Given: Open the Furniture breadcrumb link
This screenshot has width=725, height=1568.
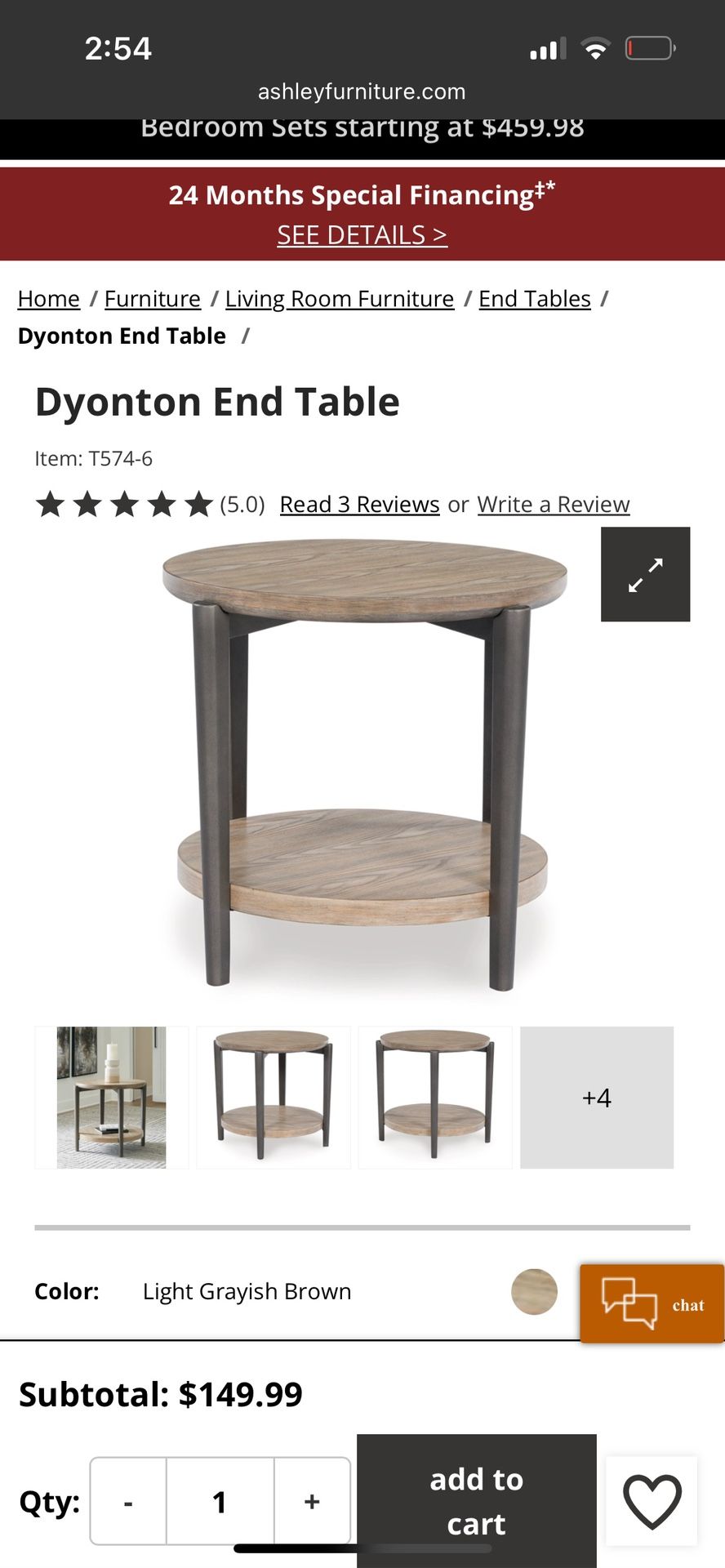Looking at the screenshot, I should [153, 299].
